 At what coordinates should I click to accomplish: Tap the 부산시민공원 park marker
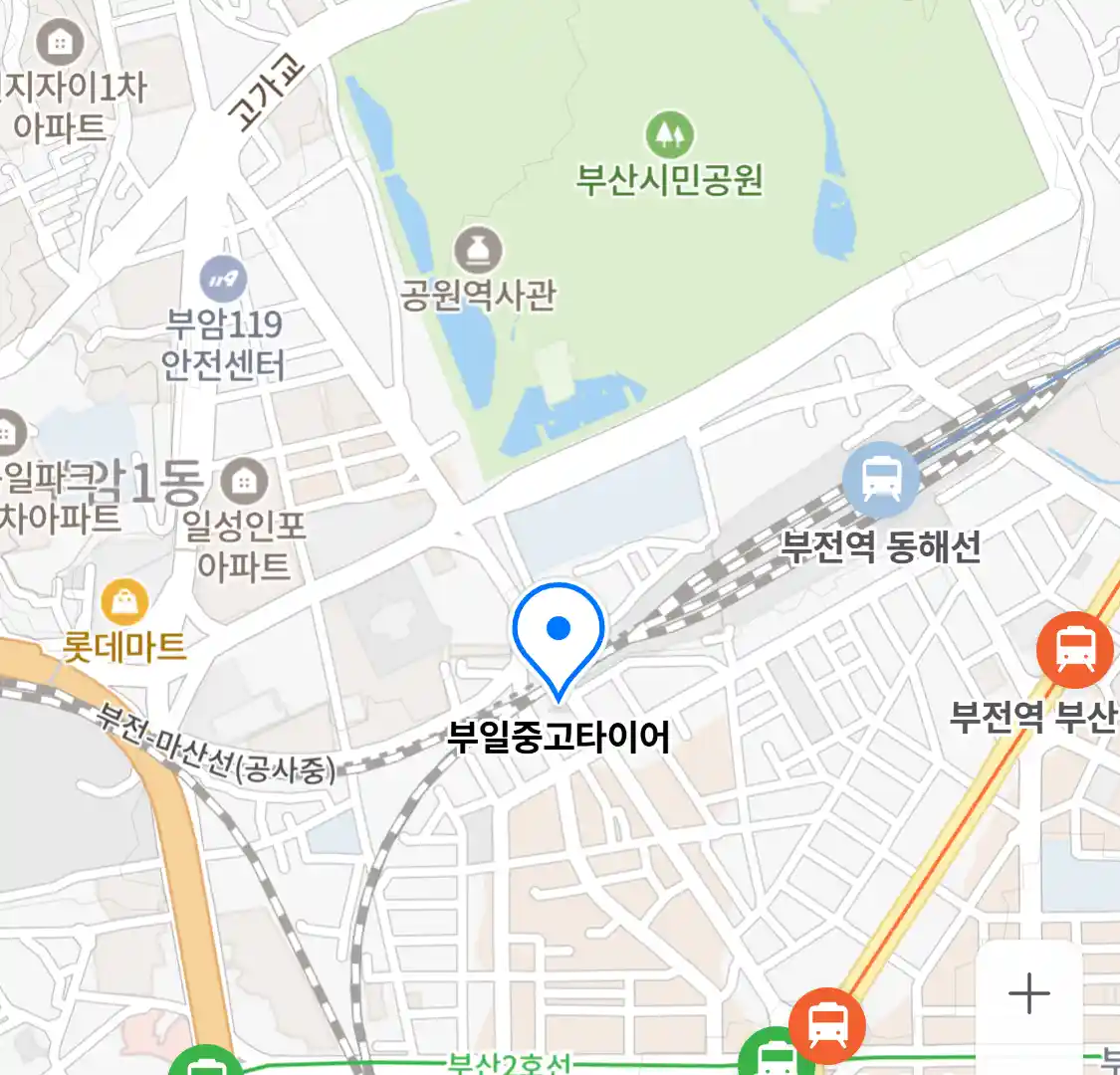coord(670,134)
